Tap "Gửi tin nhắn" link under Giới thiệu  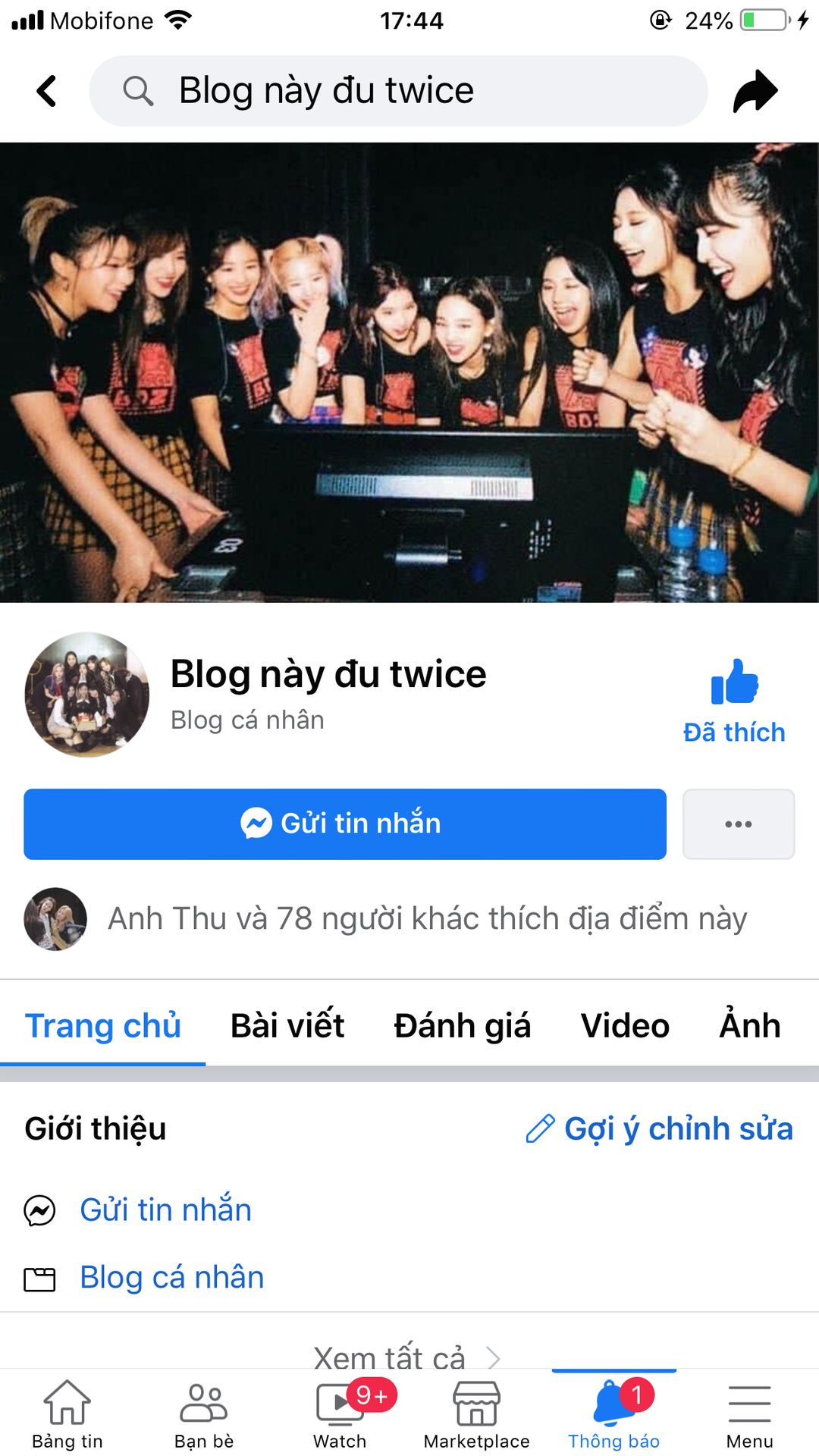click(165, 1210)
